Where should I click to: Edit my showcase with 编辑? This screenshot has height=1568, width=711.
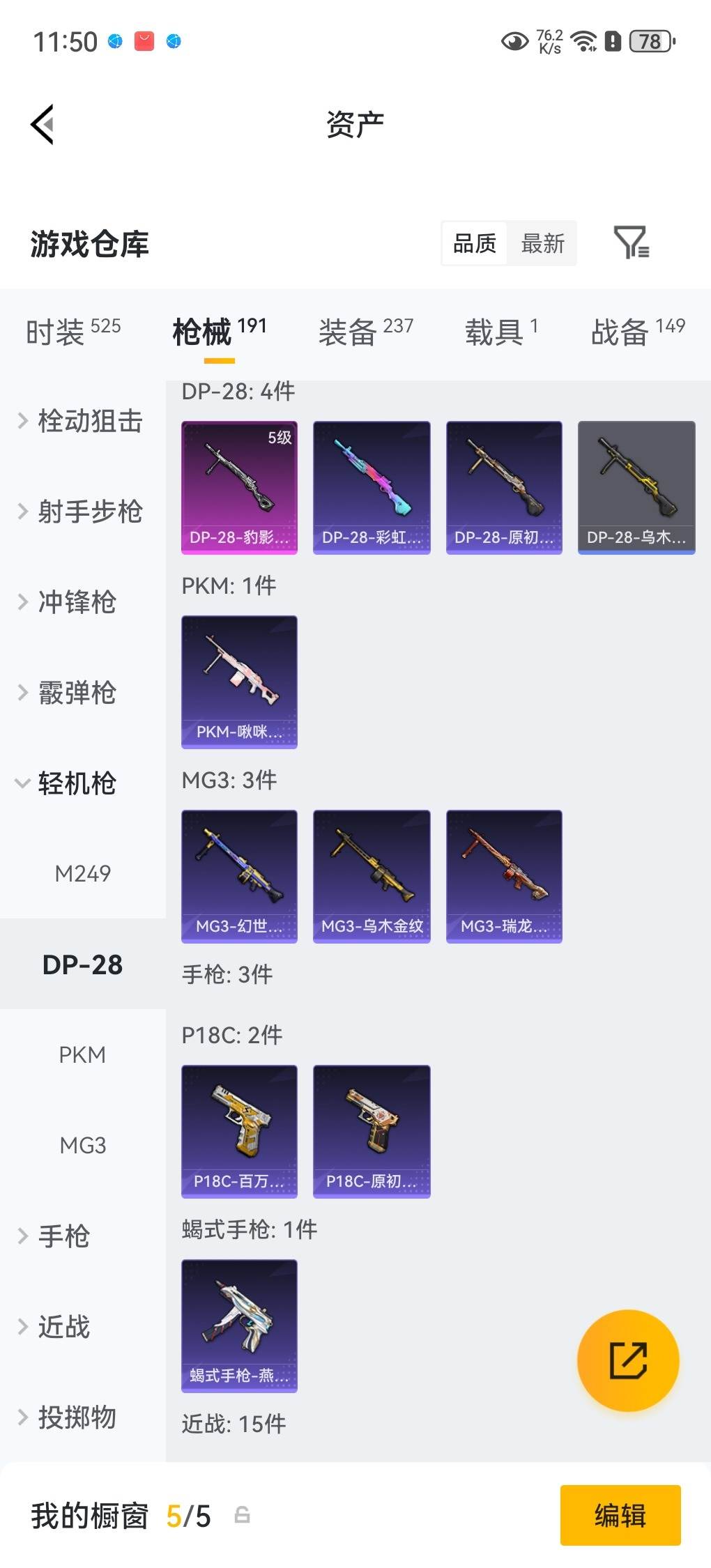tap(620, 1516)
